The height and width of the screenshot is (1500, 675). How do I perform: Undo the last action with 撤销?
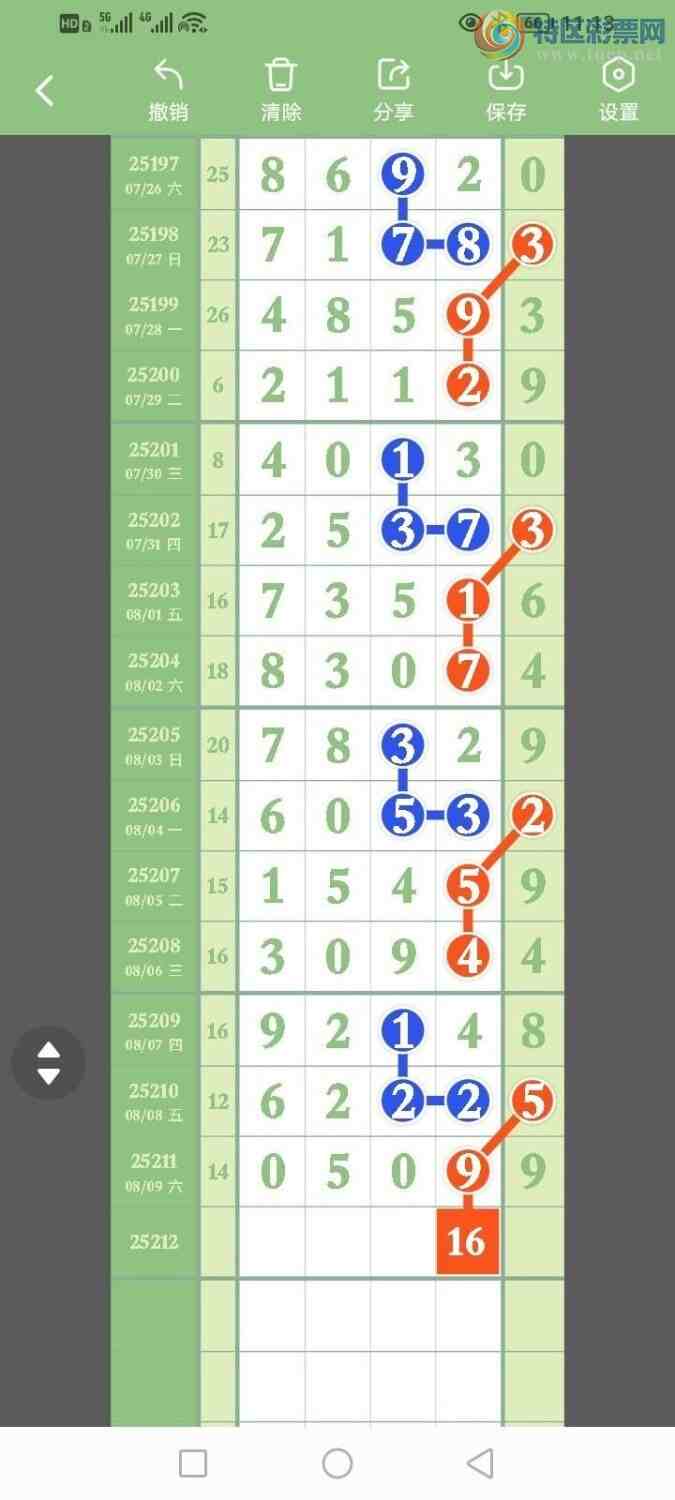click(x=168, y=90)
